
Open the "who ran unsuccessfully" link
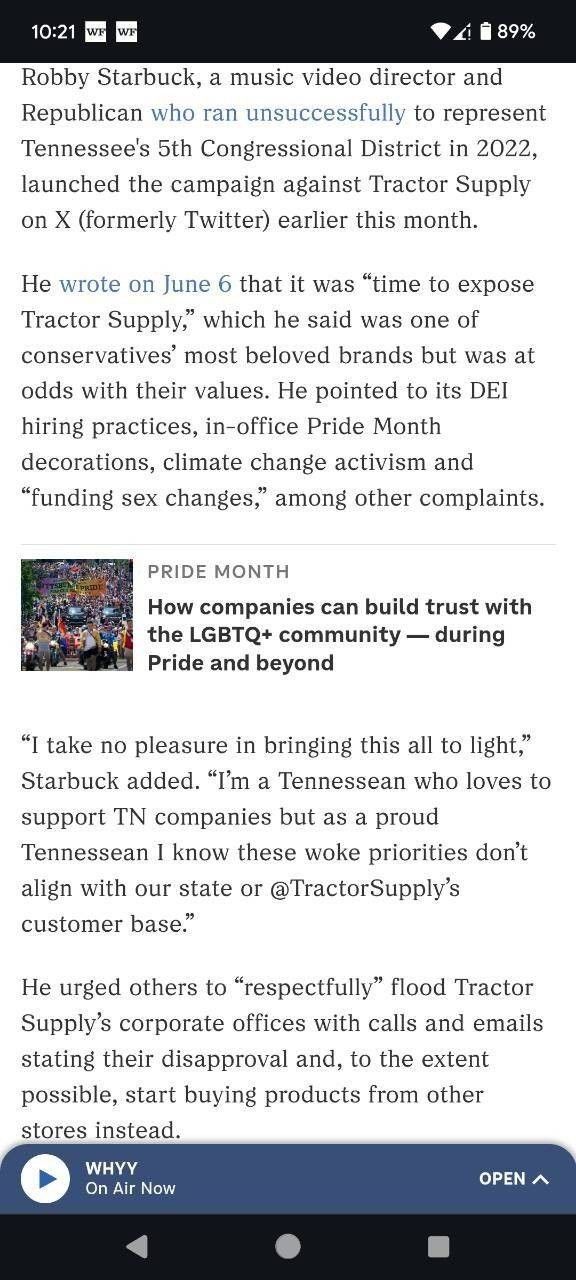[x=278, y=113]
